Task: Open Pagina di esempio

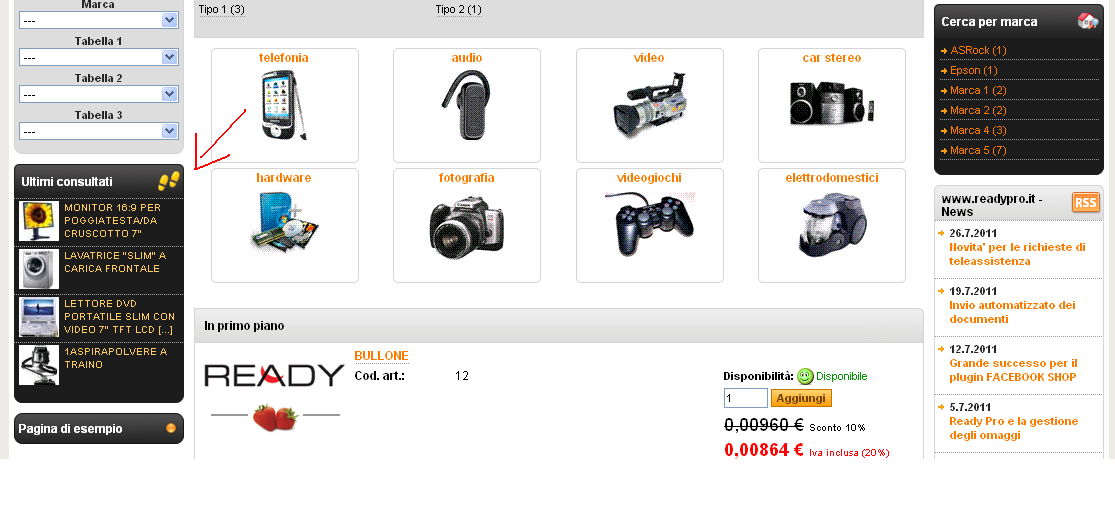Action: point(71,429)
